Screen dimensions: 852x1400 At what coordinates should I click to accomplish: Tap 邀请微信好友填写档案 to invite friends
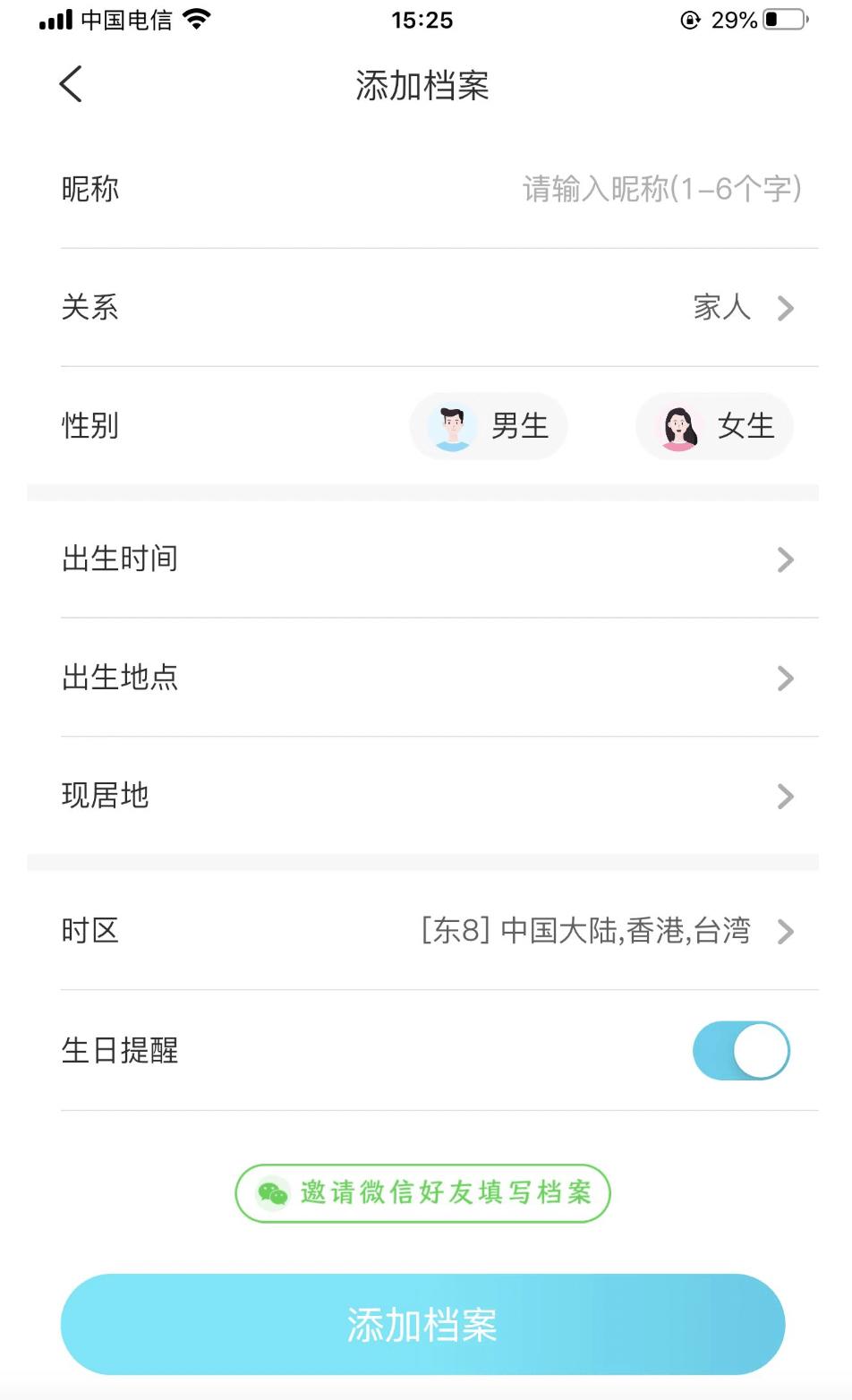[x=423, y=1192]
